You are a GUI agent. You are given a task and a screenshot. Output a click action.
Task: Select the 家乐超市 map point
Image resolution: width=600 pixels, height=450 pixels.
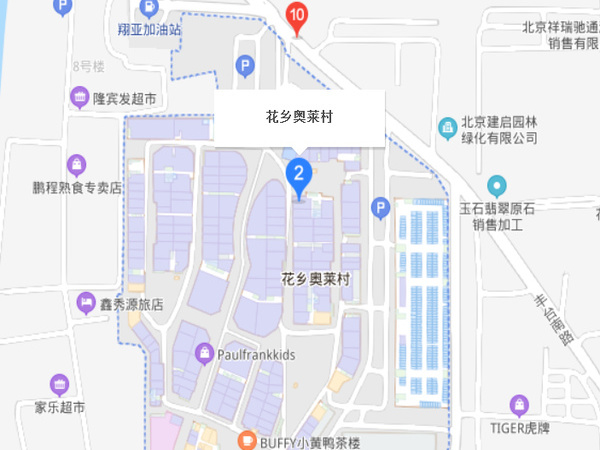click(x=59, y=385)
